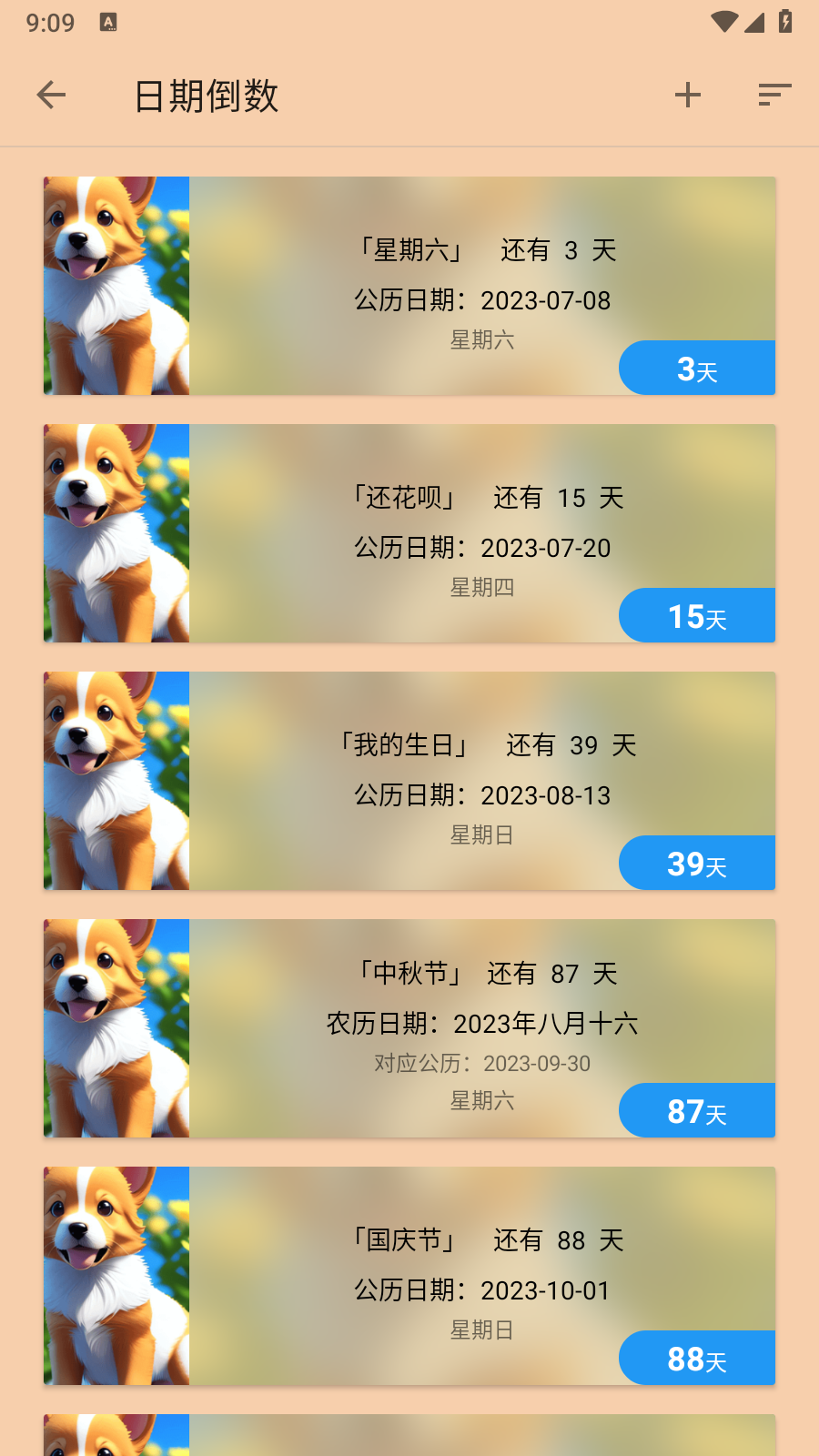The height and width of the screenshot is (1456, 819).
Task: Click the puppy thumbnail on 星期六 card
Action: point(116,285)
